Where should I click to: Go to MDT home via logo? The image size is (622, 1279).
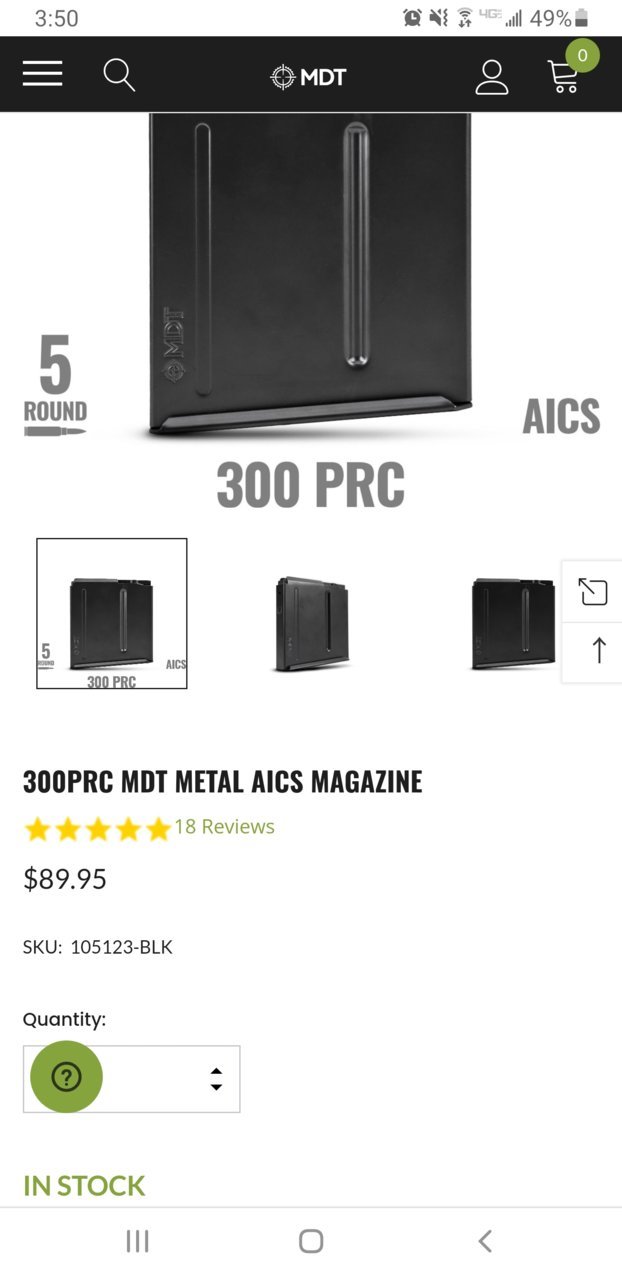point(309,76)
